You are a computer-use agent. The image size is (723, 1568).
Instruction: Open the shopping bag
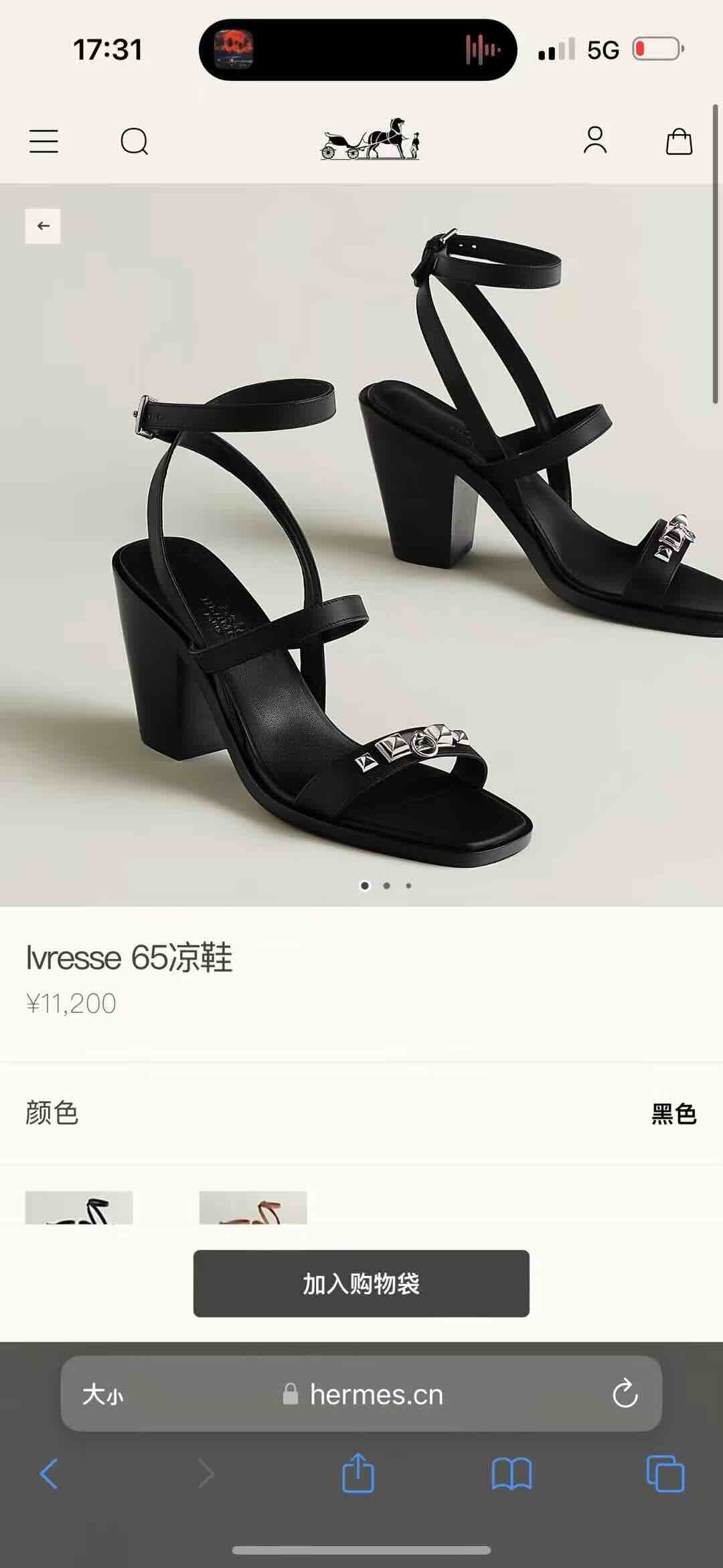click(x=678, y=141)
